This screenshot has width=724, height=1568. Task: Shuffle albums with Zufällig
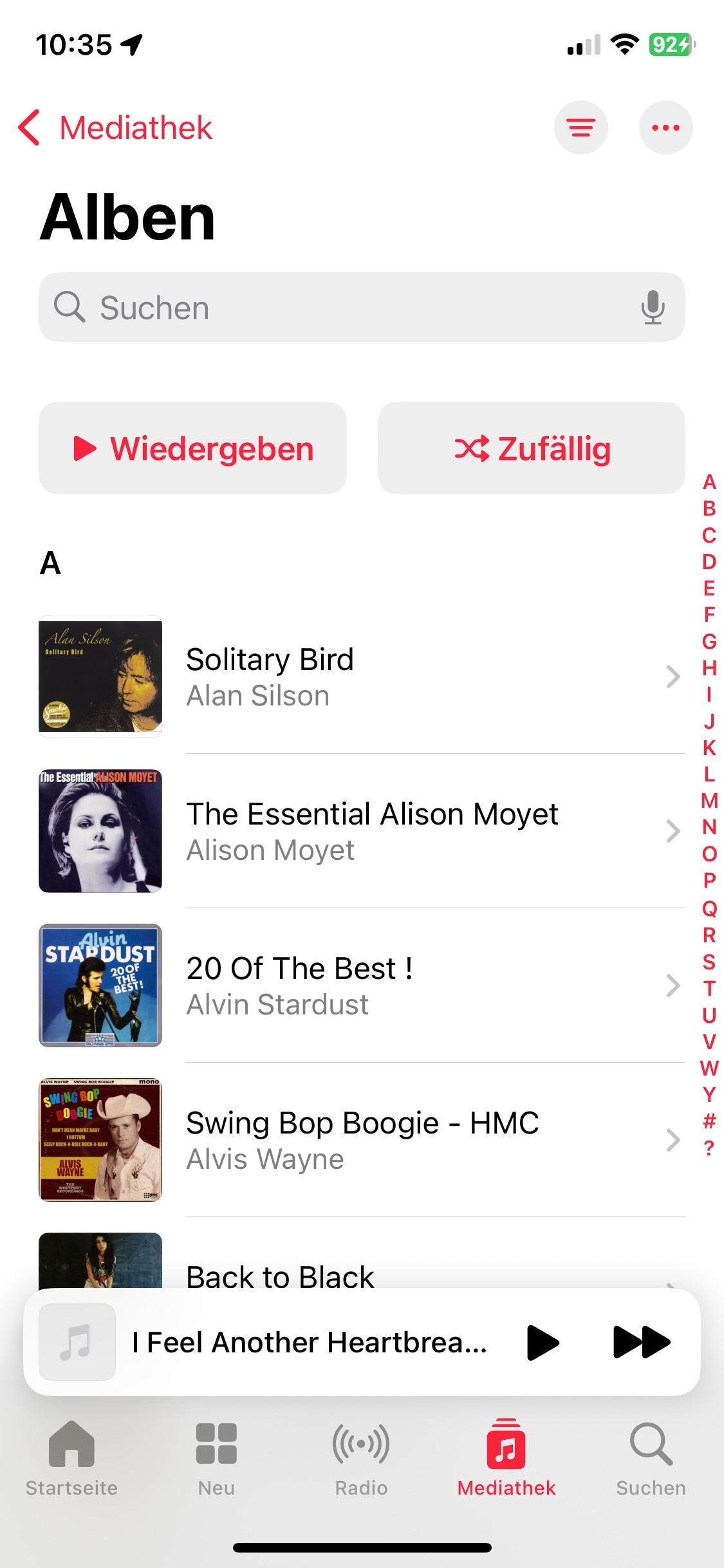click(x=532, y=448)
